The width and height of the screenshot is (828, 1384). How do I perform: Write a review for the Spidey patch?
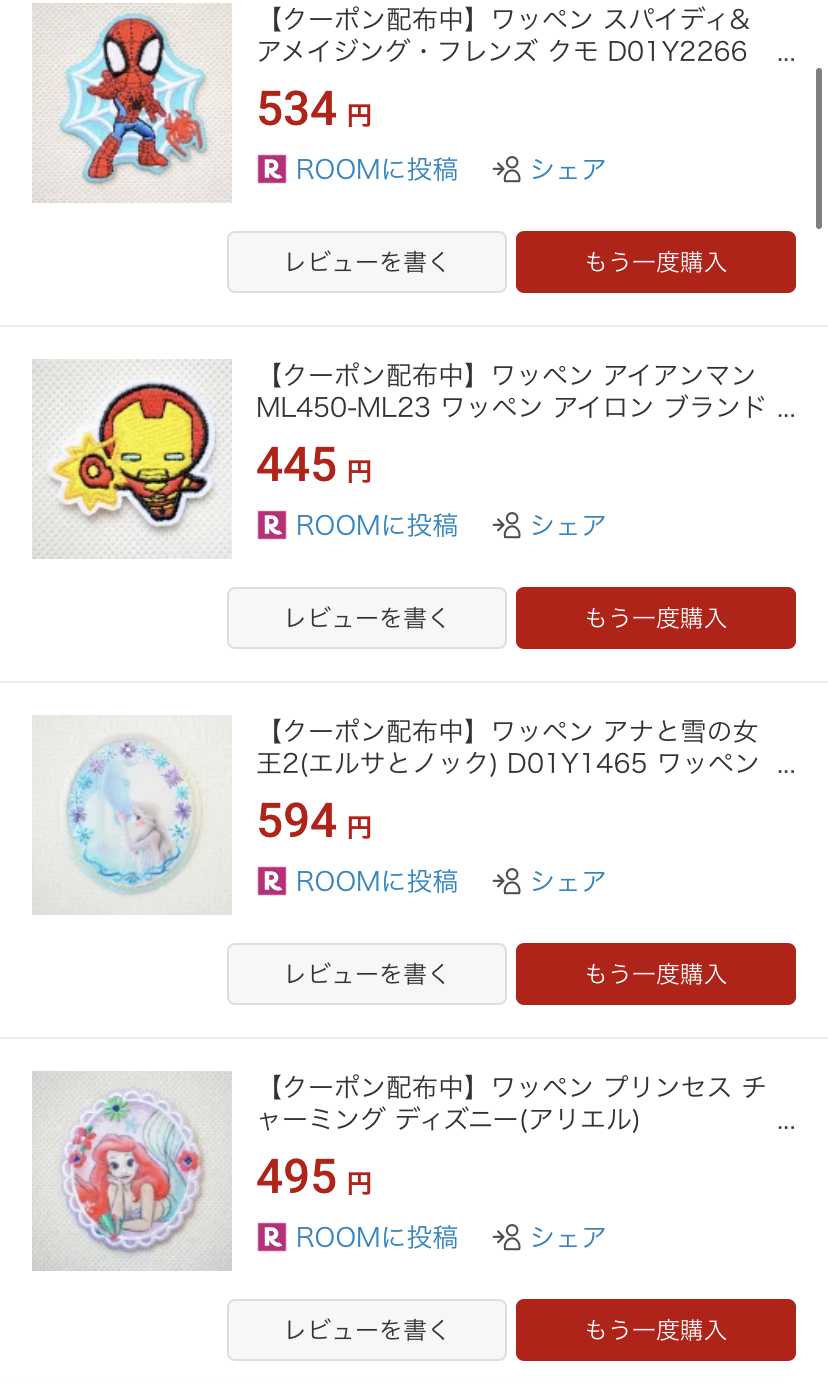[x=367, y=262]
